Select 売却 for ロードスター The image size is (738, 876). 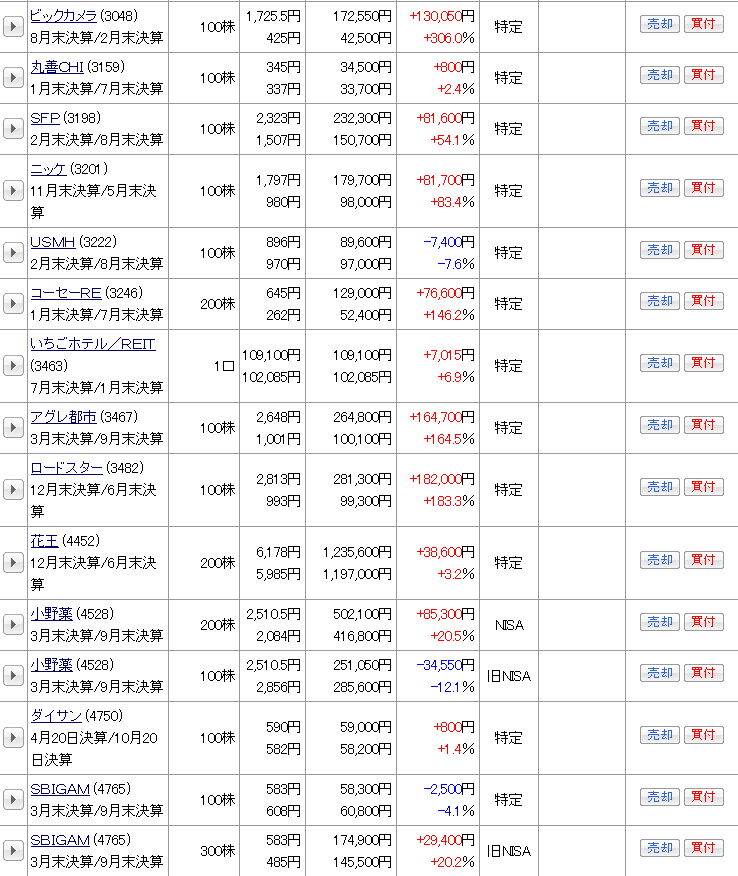tap(659, 487)
